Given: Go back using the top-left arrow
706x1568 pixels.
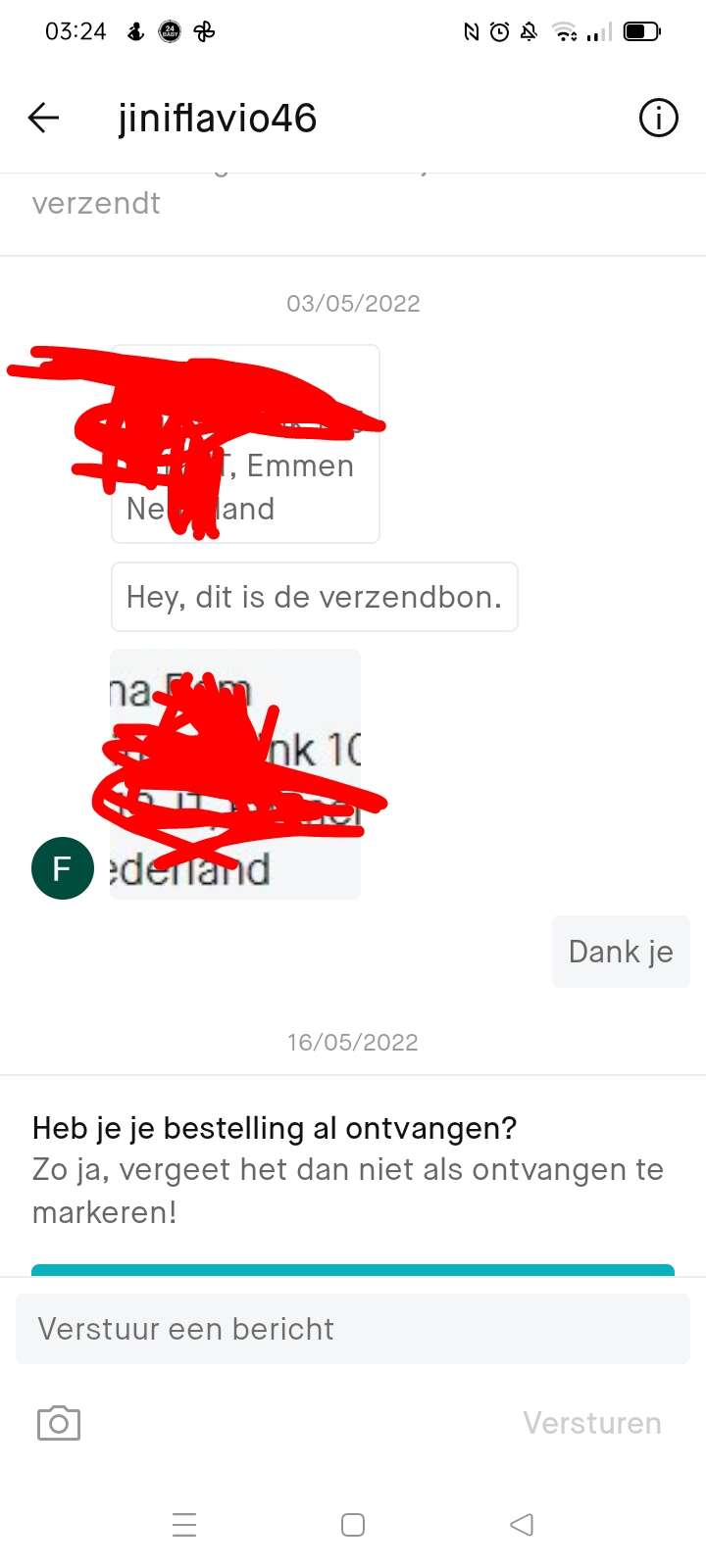Looking at the screenshot, I should [43, 119].
